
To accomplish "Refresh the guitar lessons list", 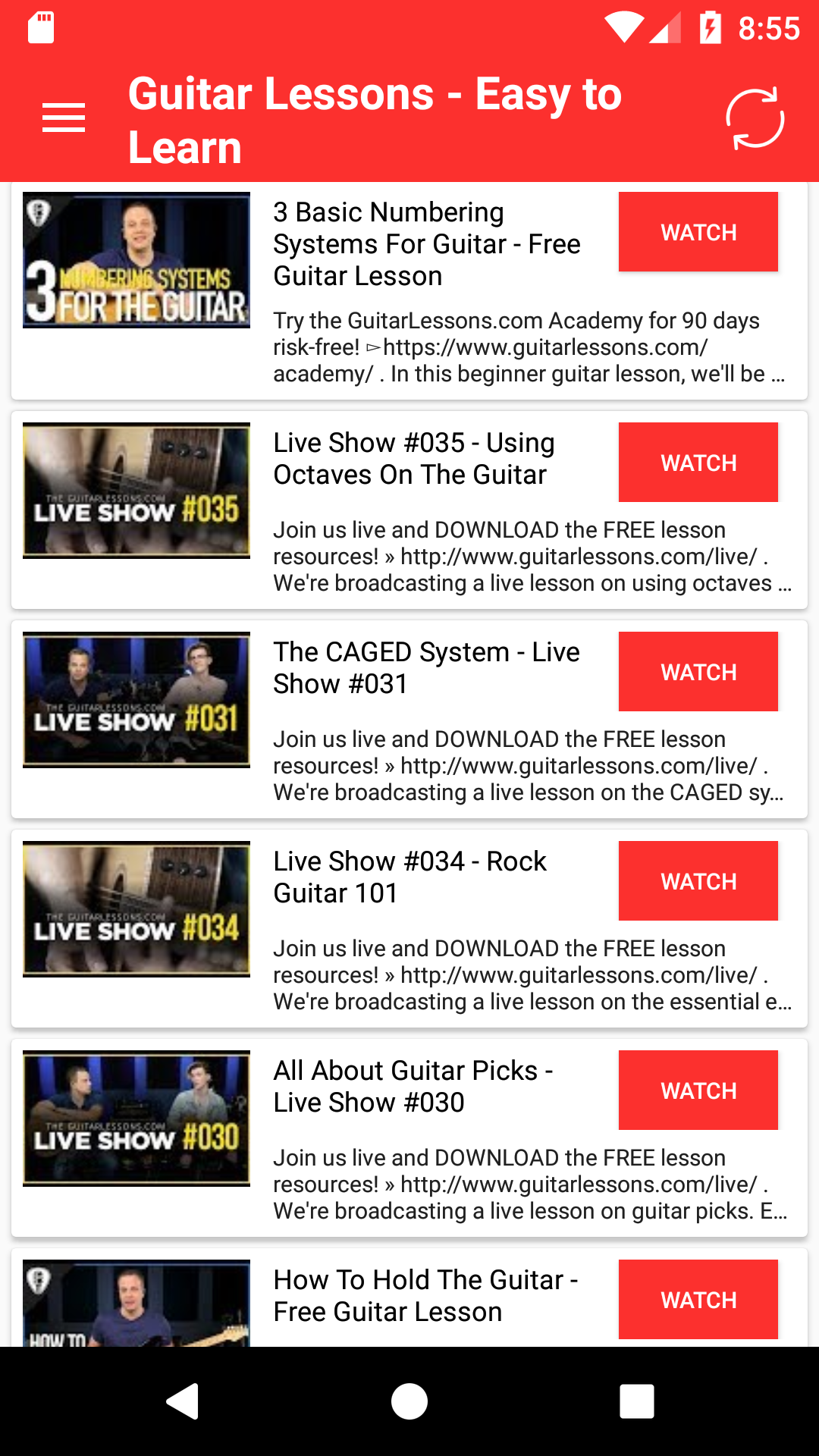I will click(755, 118).
